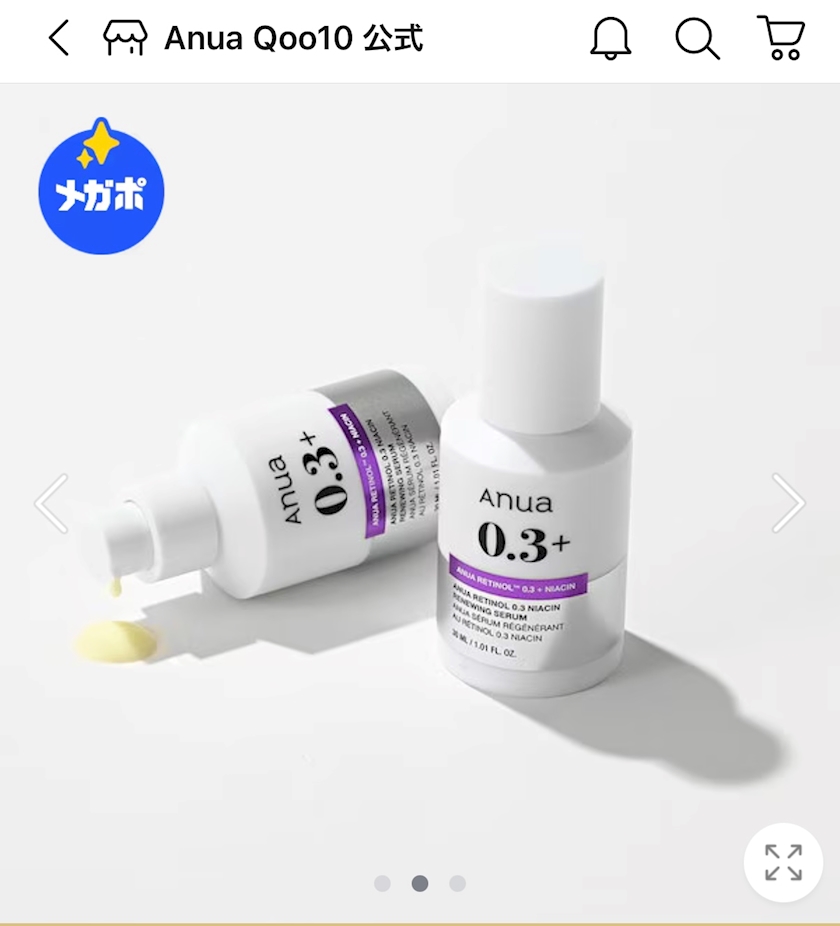Open the Anua 0.3+ serum product image
840x926 pixels.
click(x=420, y=503)
